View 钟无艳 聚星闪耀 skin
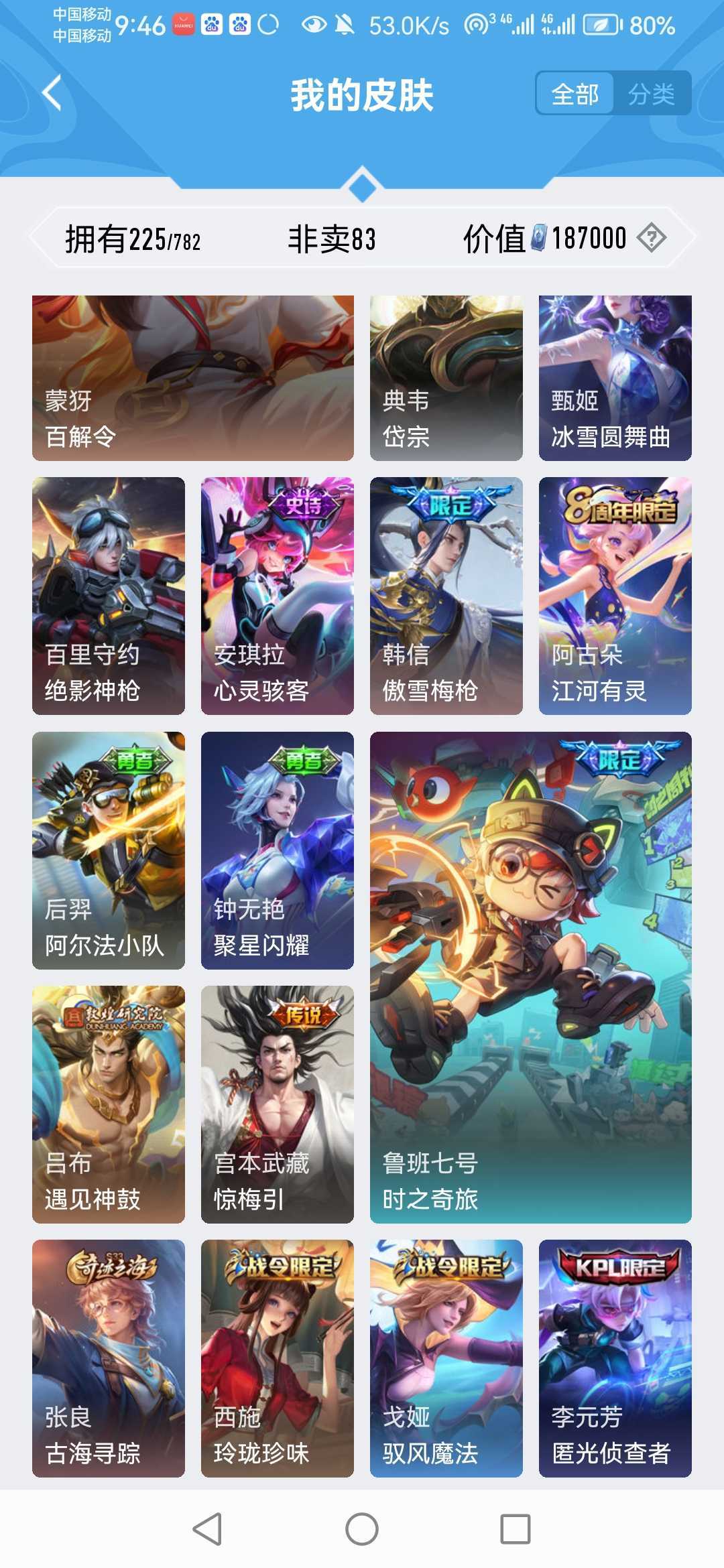 tap(277, 850)
